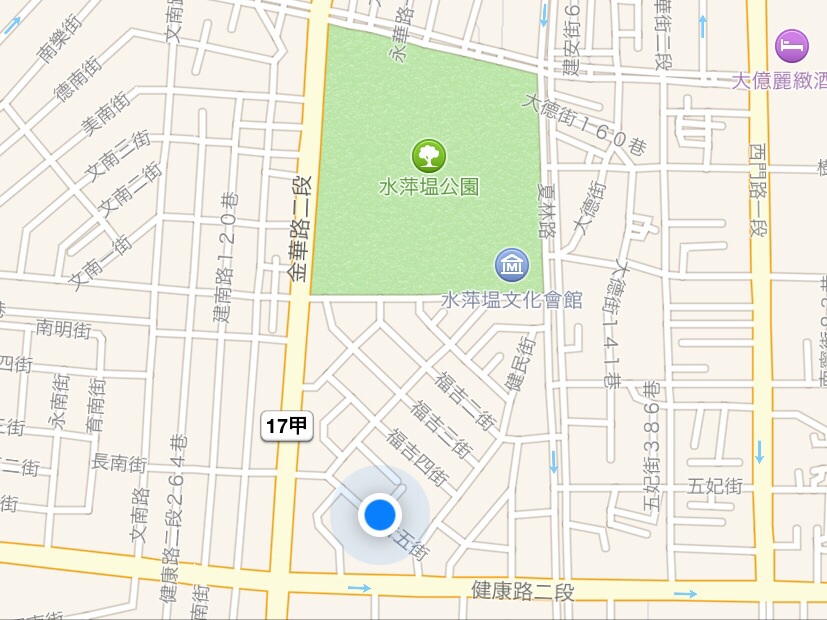This screenshot has height=620, width=827.
Task: Select the 大億麗緻酒店 hotel marker
Action: coord(793,44)
